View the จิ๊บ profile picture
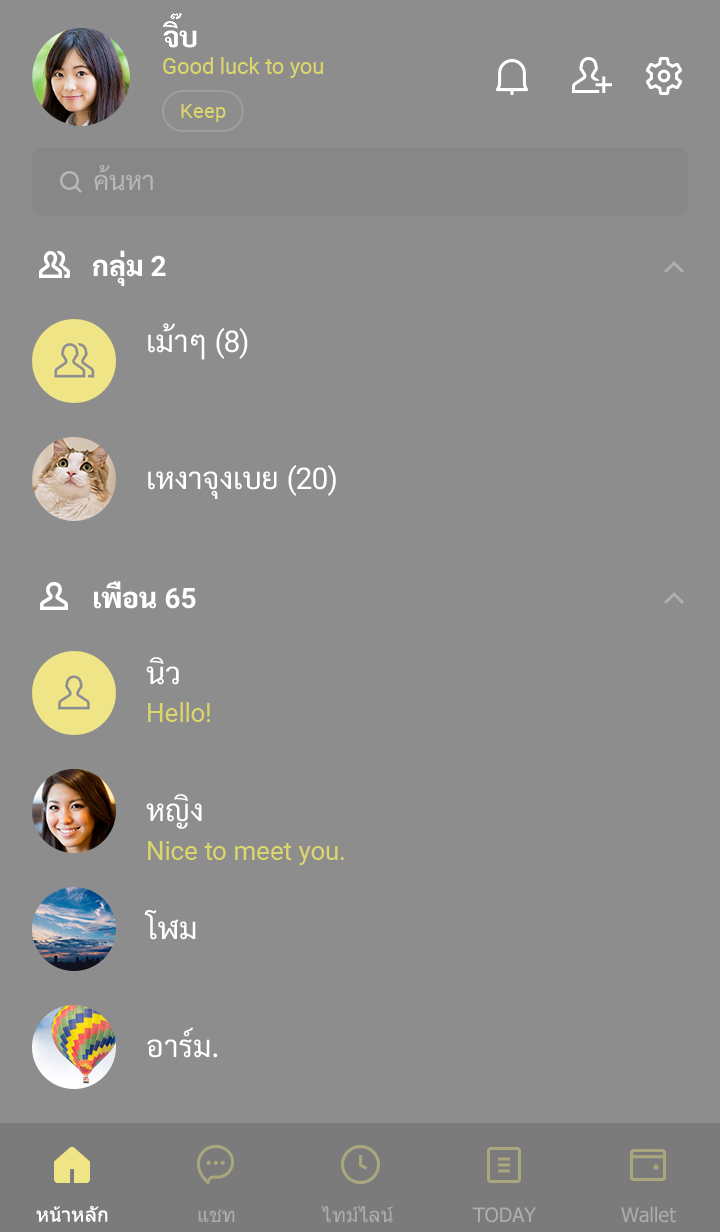 click(x=81, y=77)
